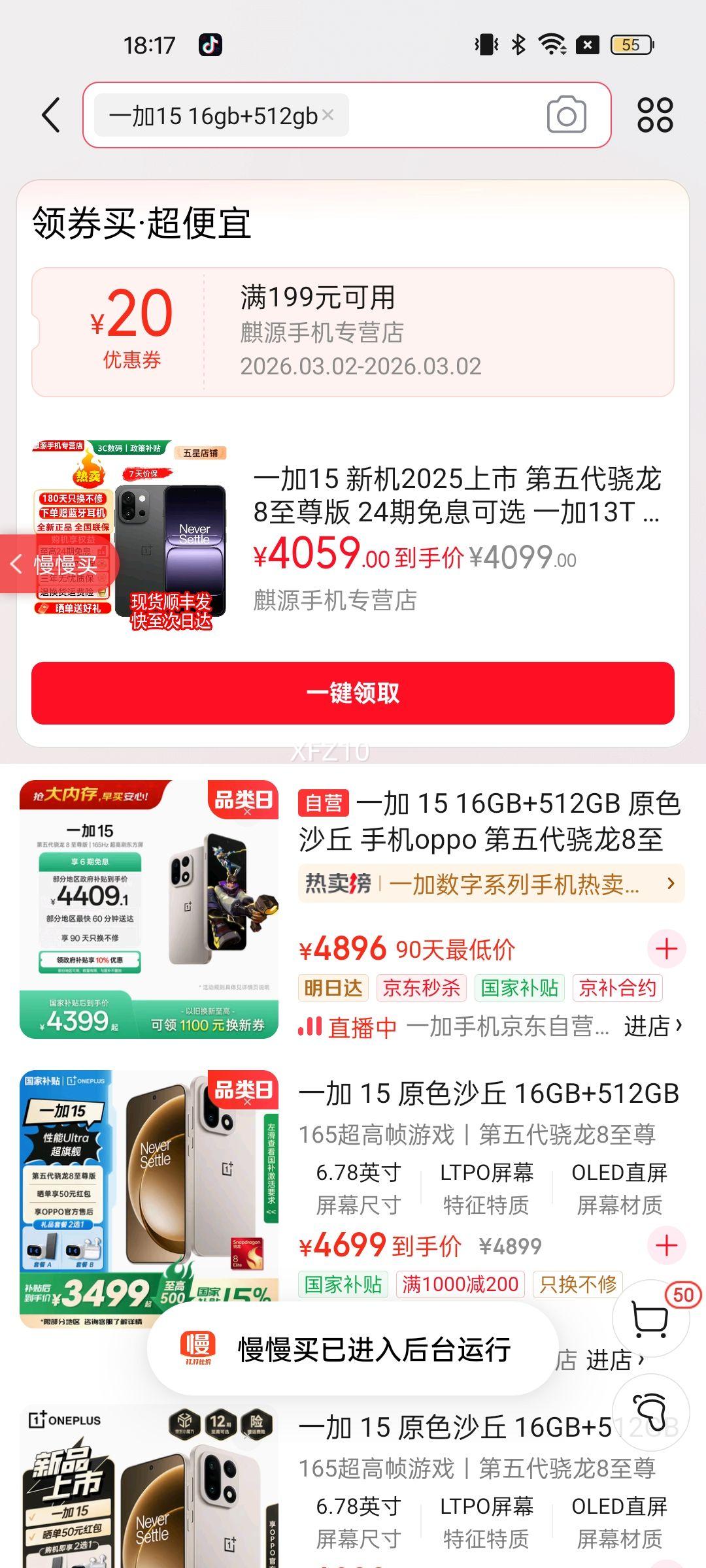Open the 一加15 新机2025上市 product at ¥4059

(x=456, y=497)
